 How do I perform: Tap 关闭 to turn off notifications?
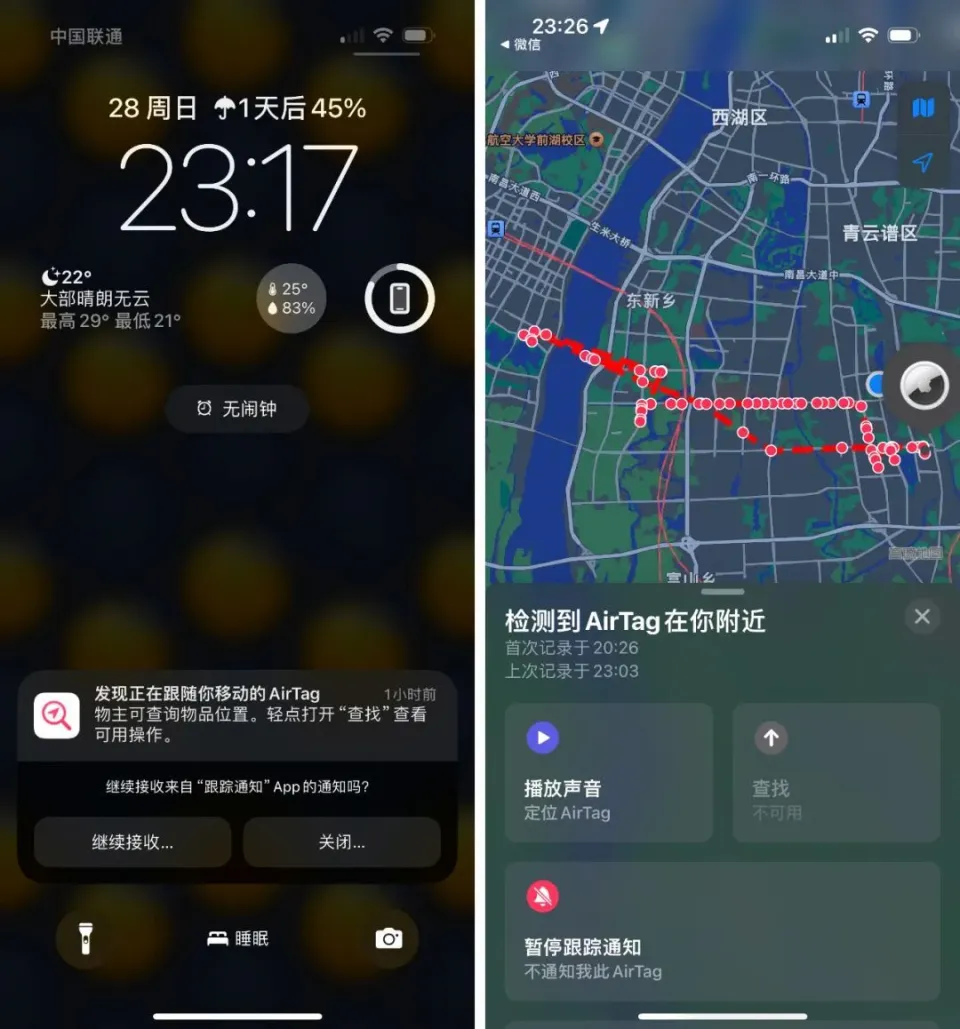point(341,842)
